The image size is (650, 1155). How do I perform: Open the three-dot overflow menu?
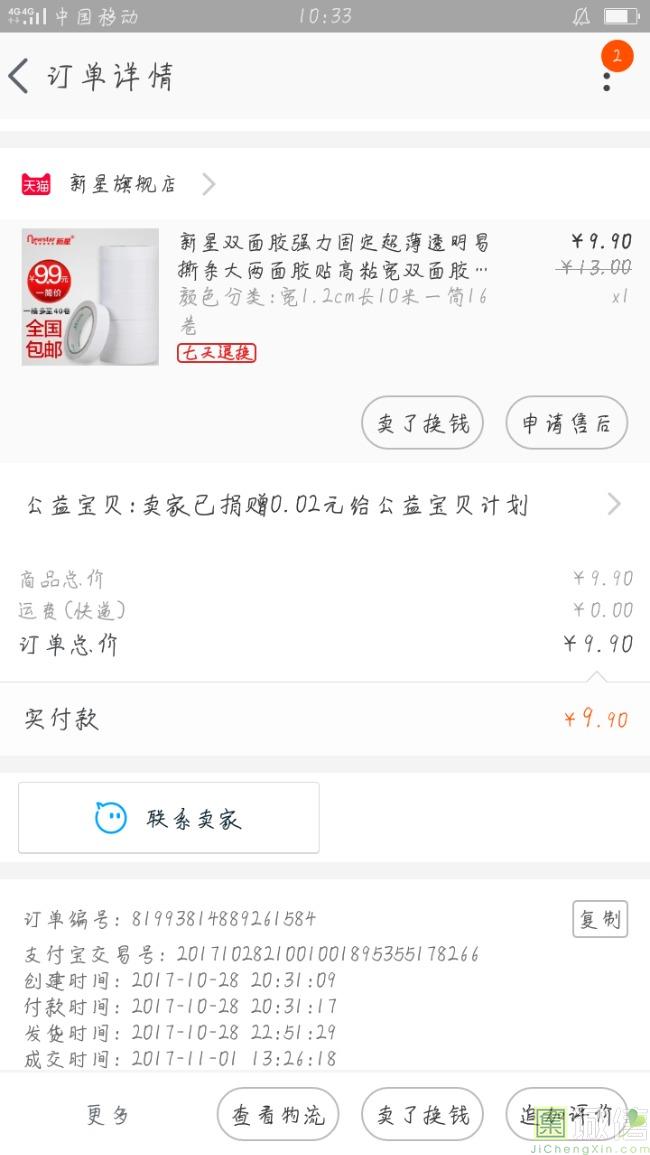click(x=607, y=76)
